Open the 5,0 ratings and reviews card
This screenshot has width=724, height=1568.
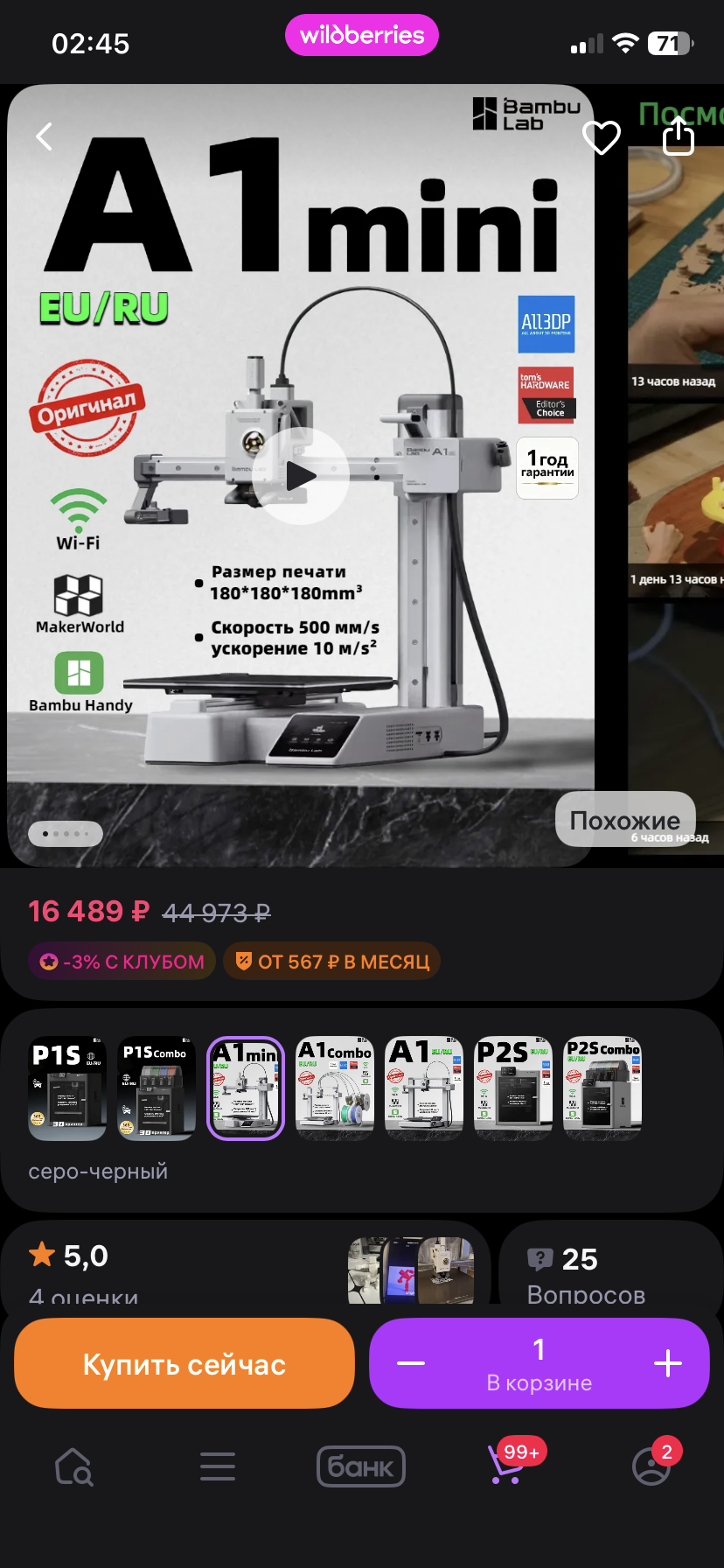(x=175, y=1267)
